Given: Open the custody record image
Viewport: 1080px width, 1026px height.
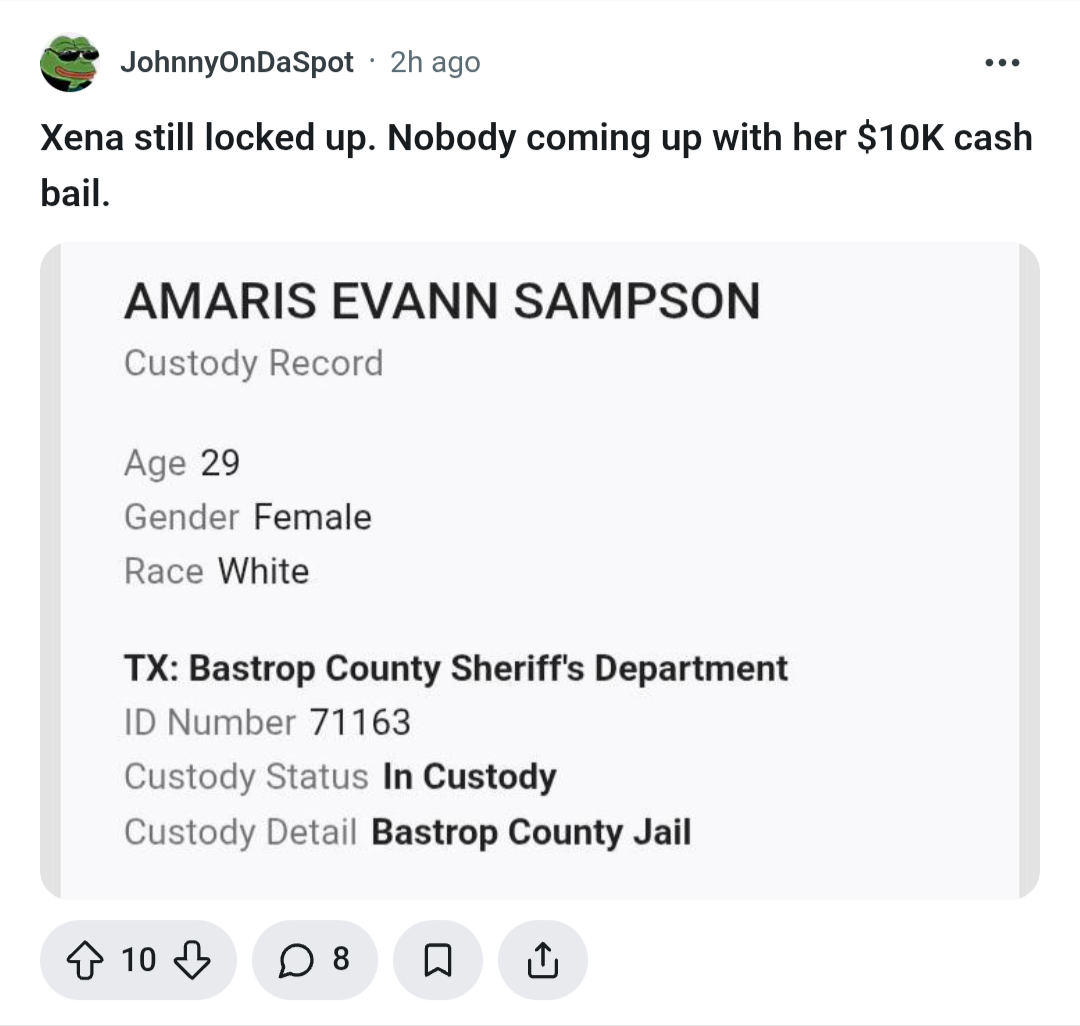Looking at the screenshot, I should tap(540, 570).
